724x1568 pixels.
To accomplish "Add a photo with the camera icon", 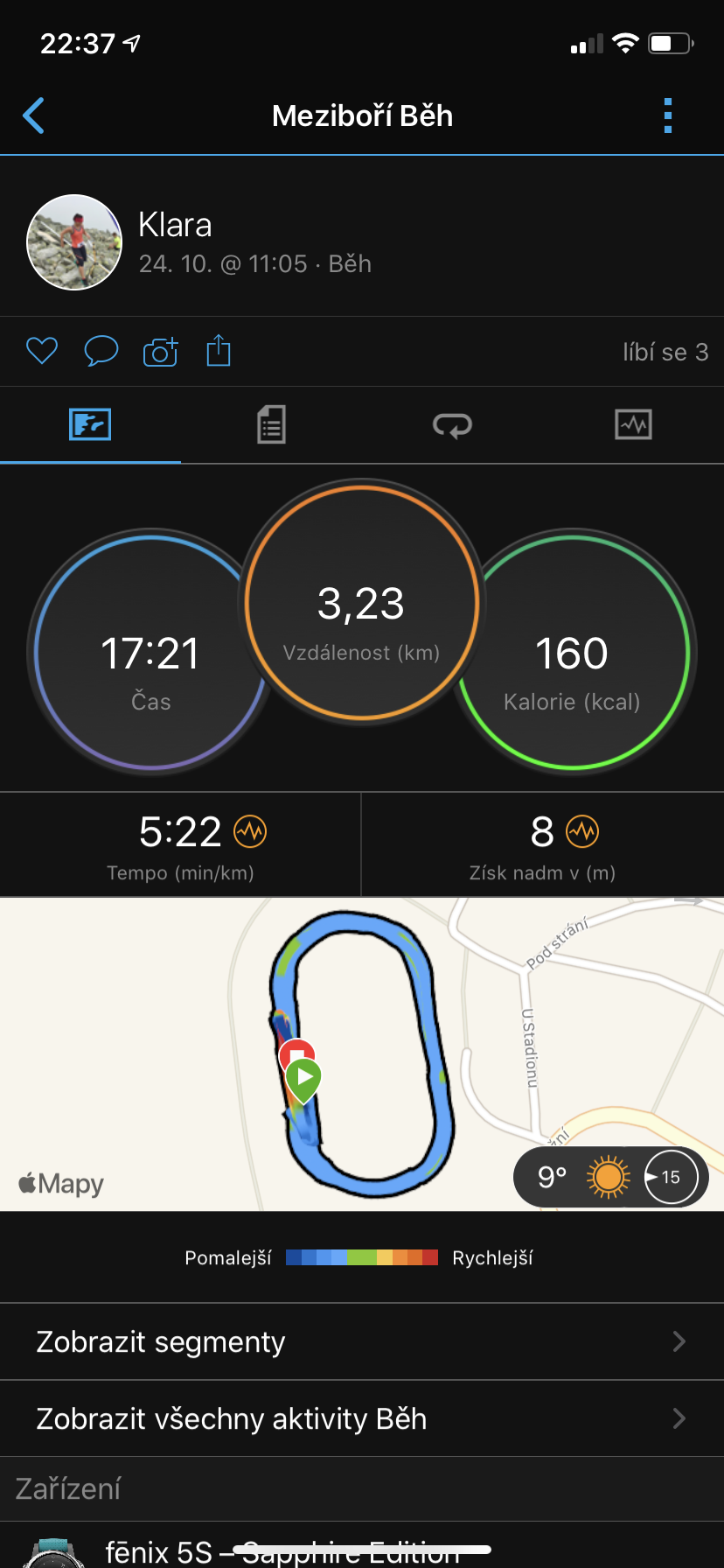I will pos(160,351).
